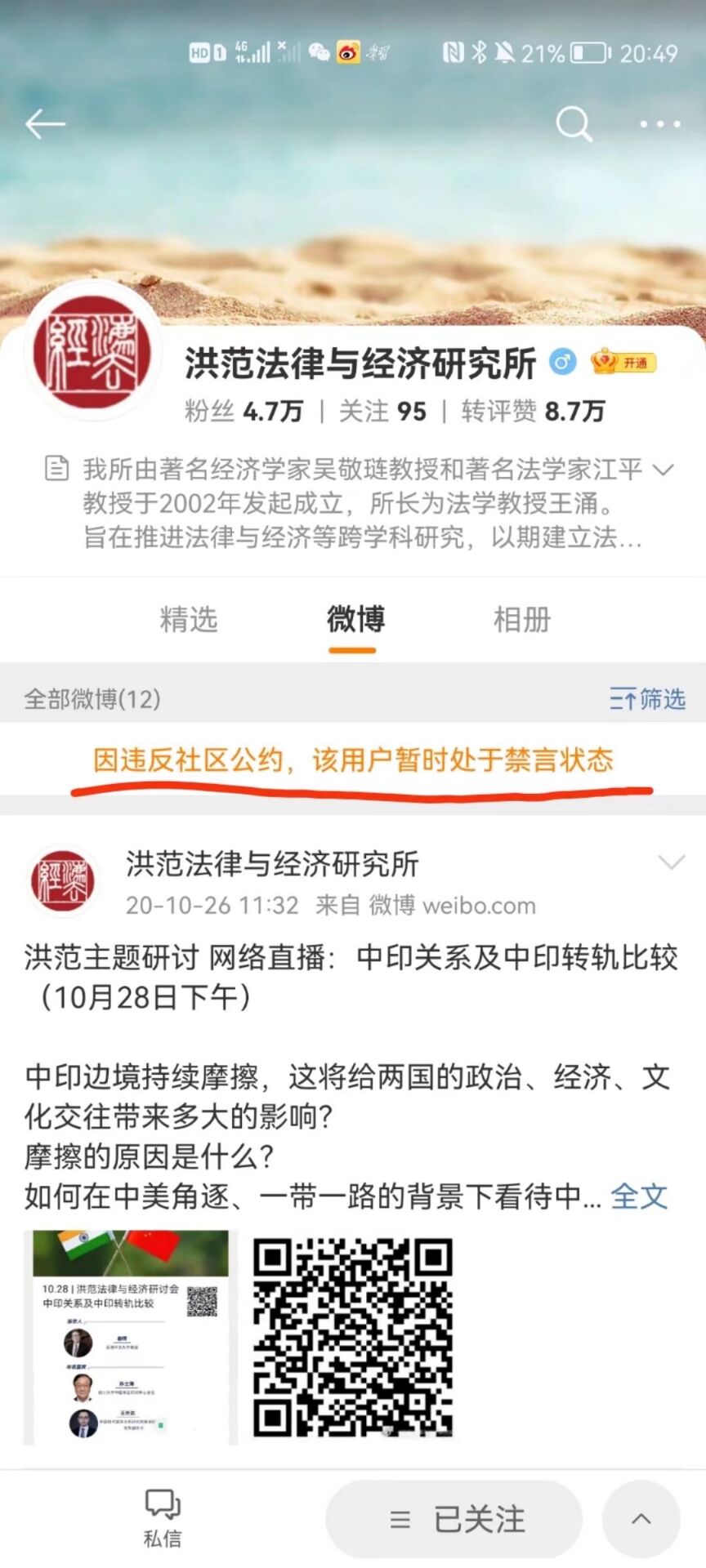Go back using the top-left arrow
Viewport: 706px width, 1568px height.
click(45, 124)
